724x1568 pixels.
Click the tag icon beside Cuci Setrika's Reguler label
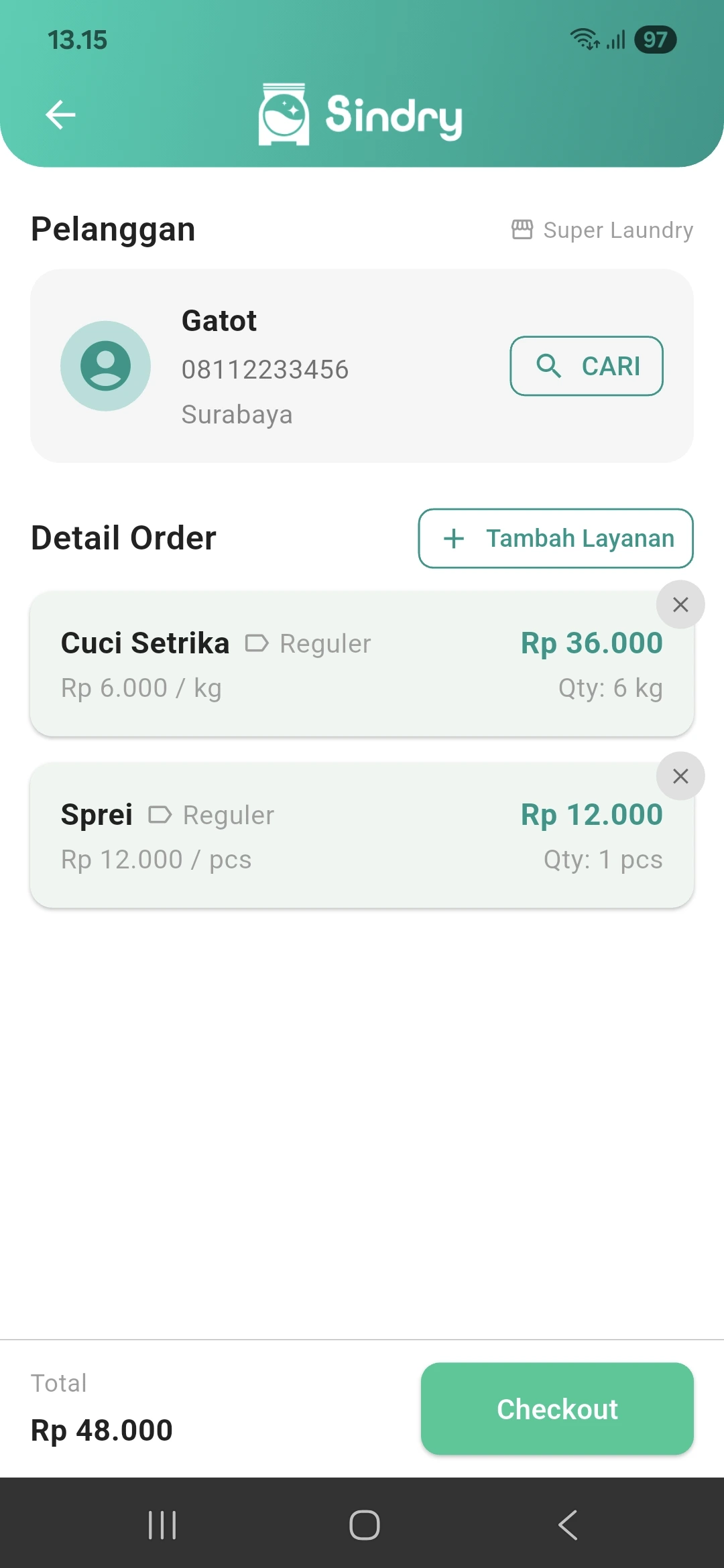[x=255, y=643]
